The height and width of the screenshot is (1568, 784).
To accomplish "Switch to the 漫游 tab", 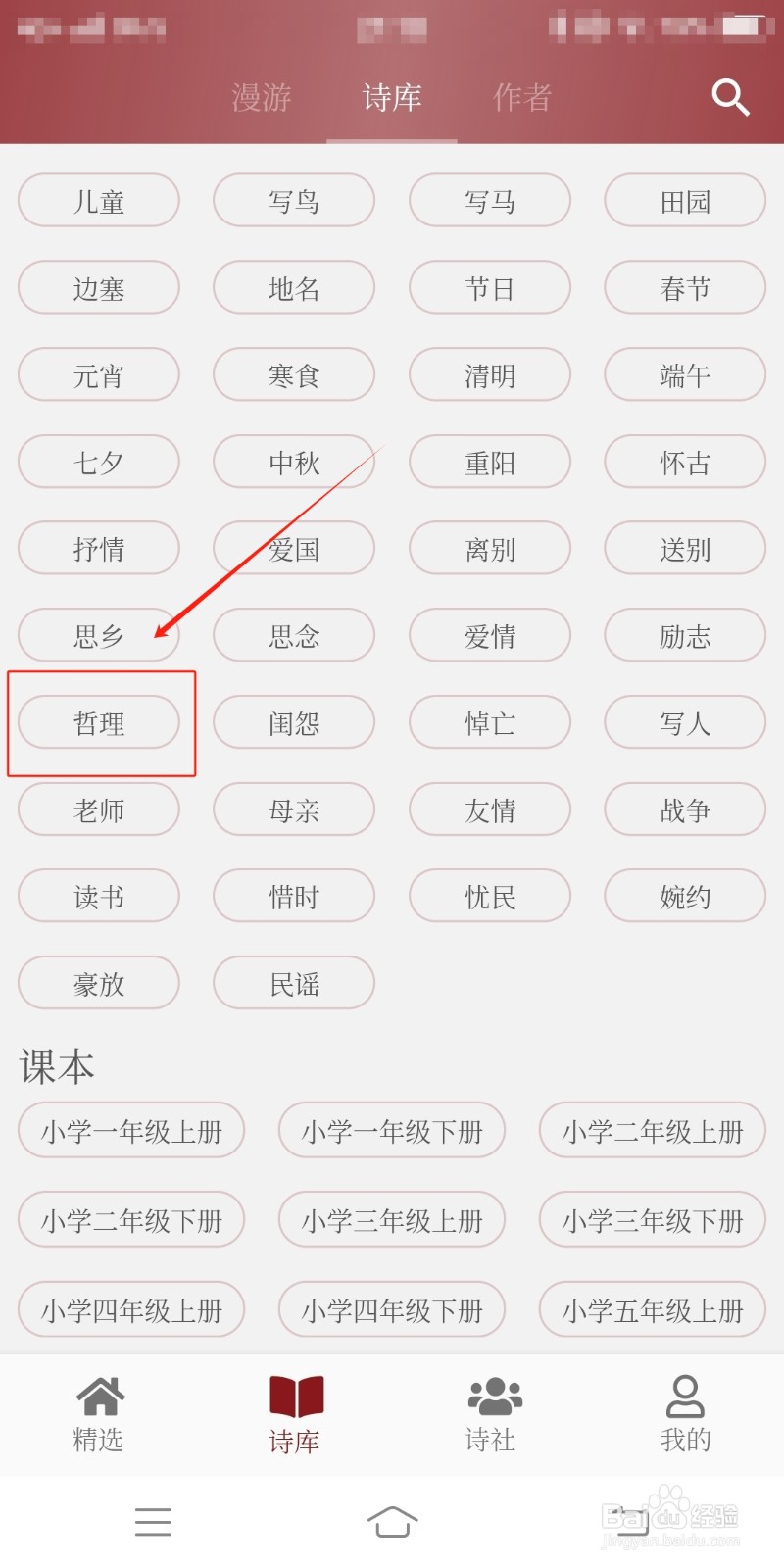I will 260,98.
